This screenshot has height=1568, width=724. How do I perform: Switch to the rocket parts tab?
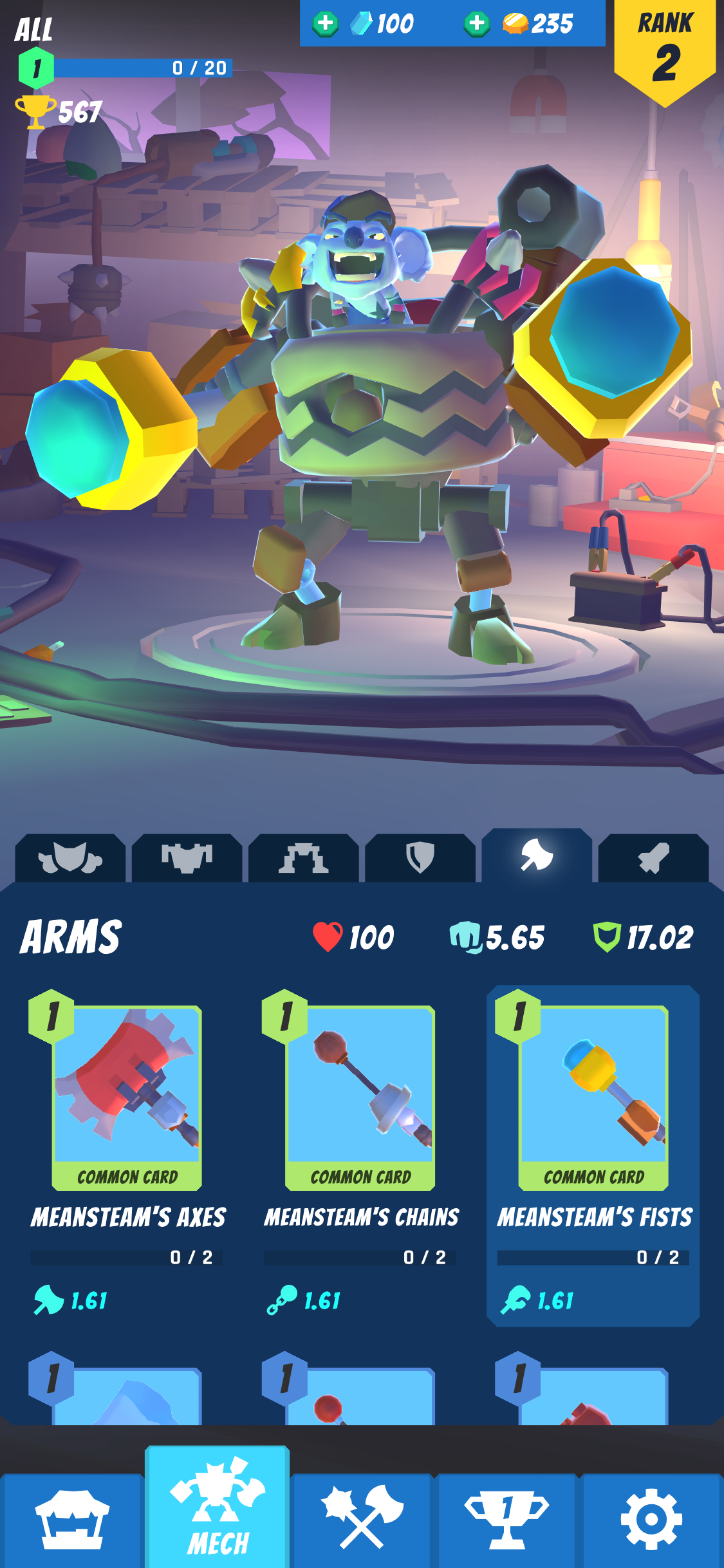(653, 857)
